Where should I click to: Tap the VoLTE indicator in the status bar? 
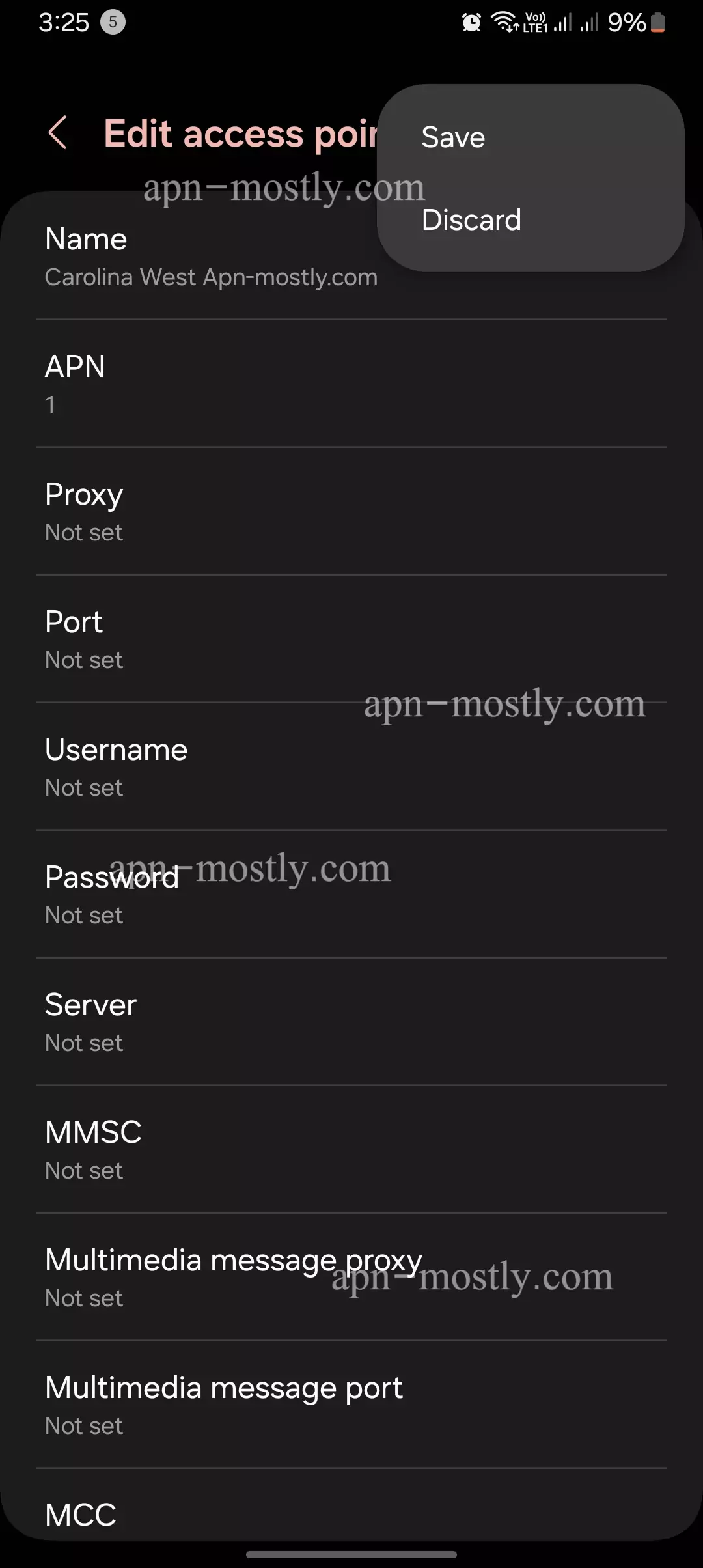point(534,21)
